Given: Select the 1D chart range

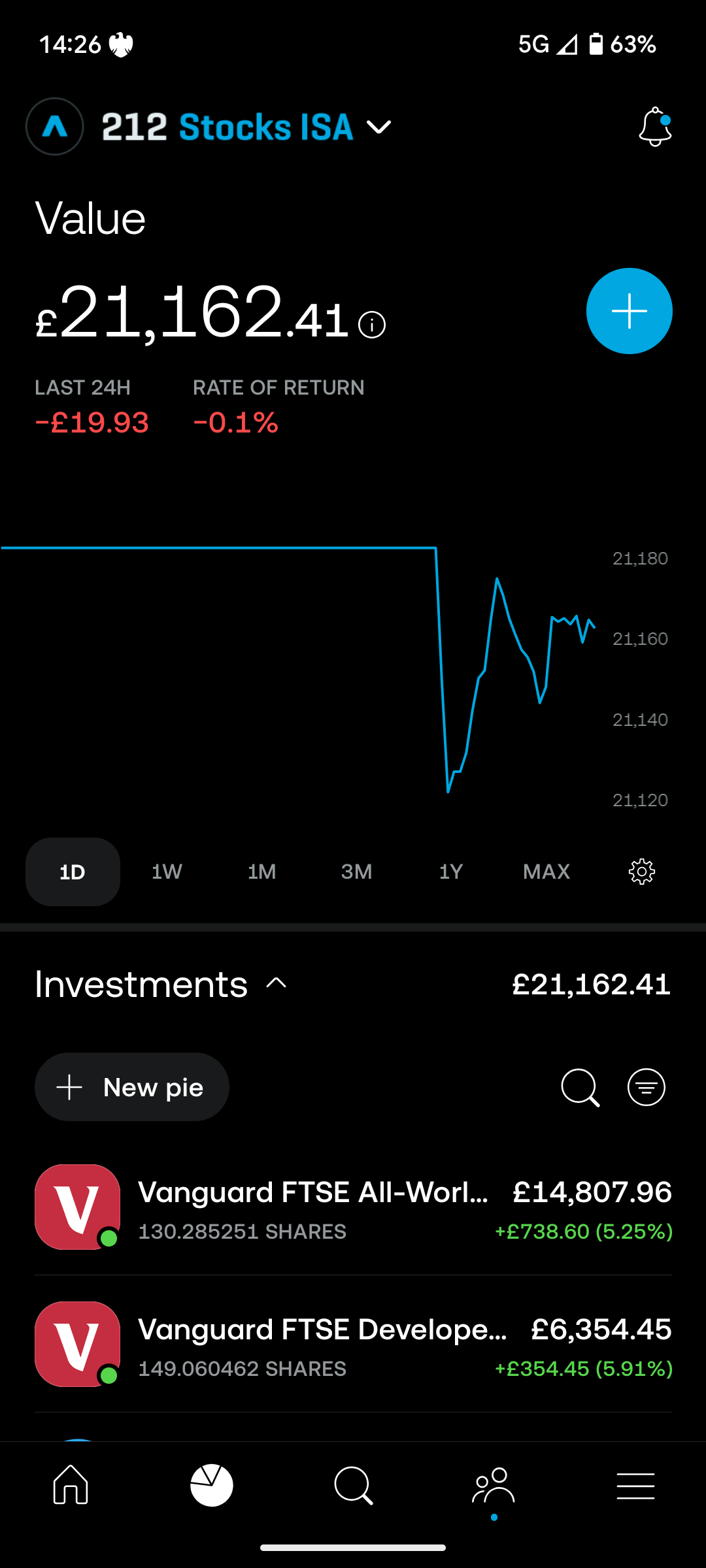Looking at the screenshot, I should (73, 872).
